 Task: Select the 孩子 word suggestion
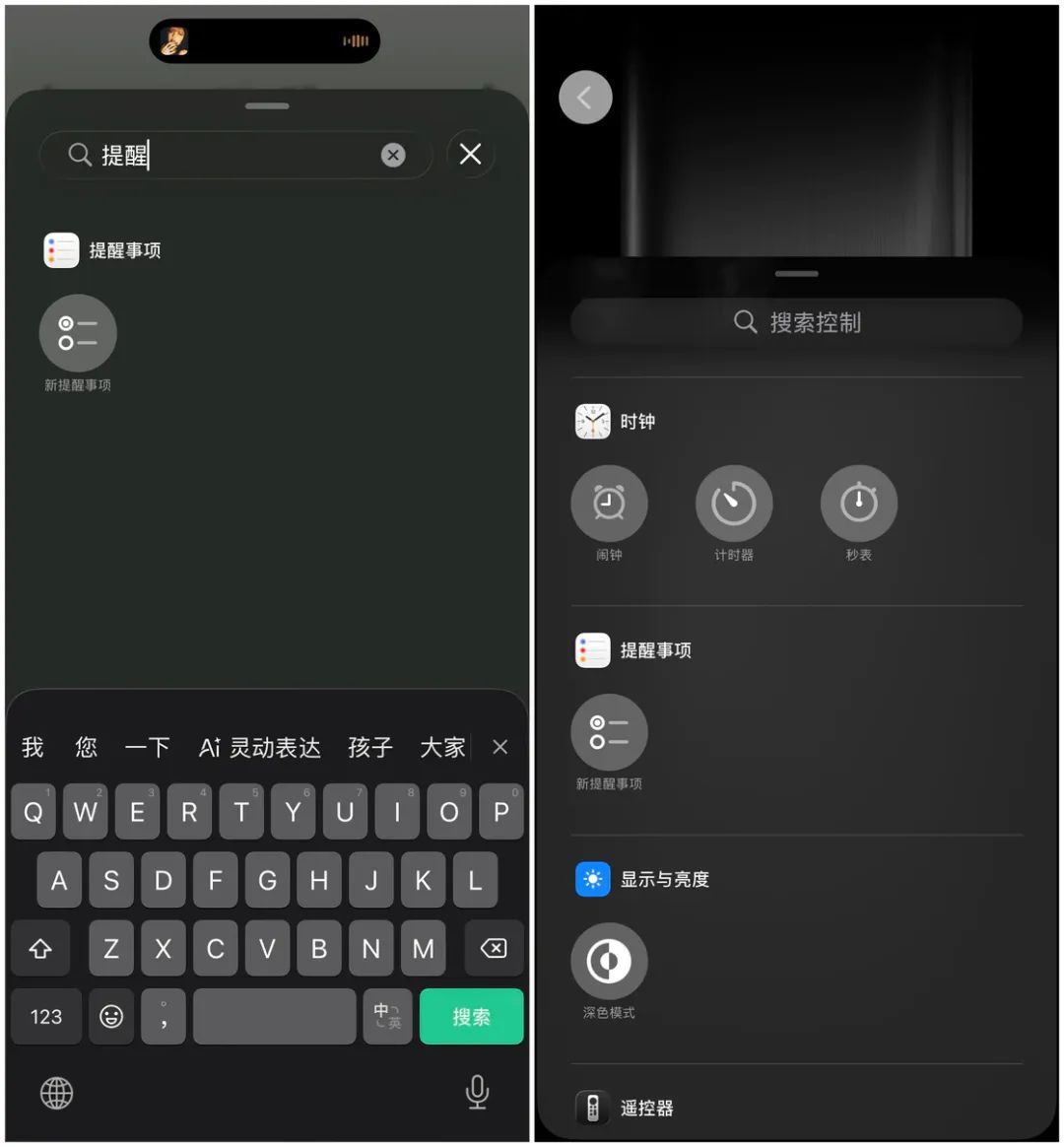pyautogui.click(x=370, y=748)
